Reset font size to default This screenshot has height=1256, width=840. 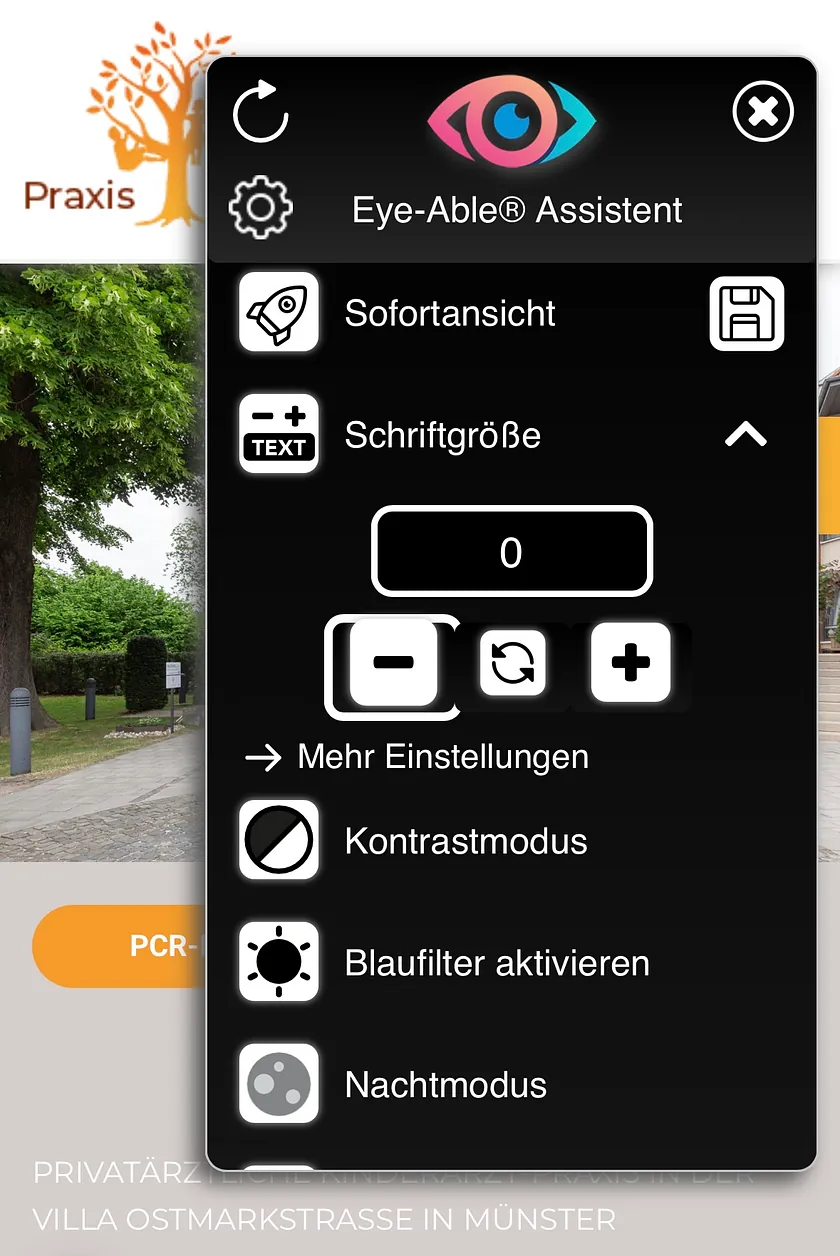(512, 663)
